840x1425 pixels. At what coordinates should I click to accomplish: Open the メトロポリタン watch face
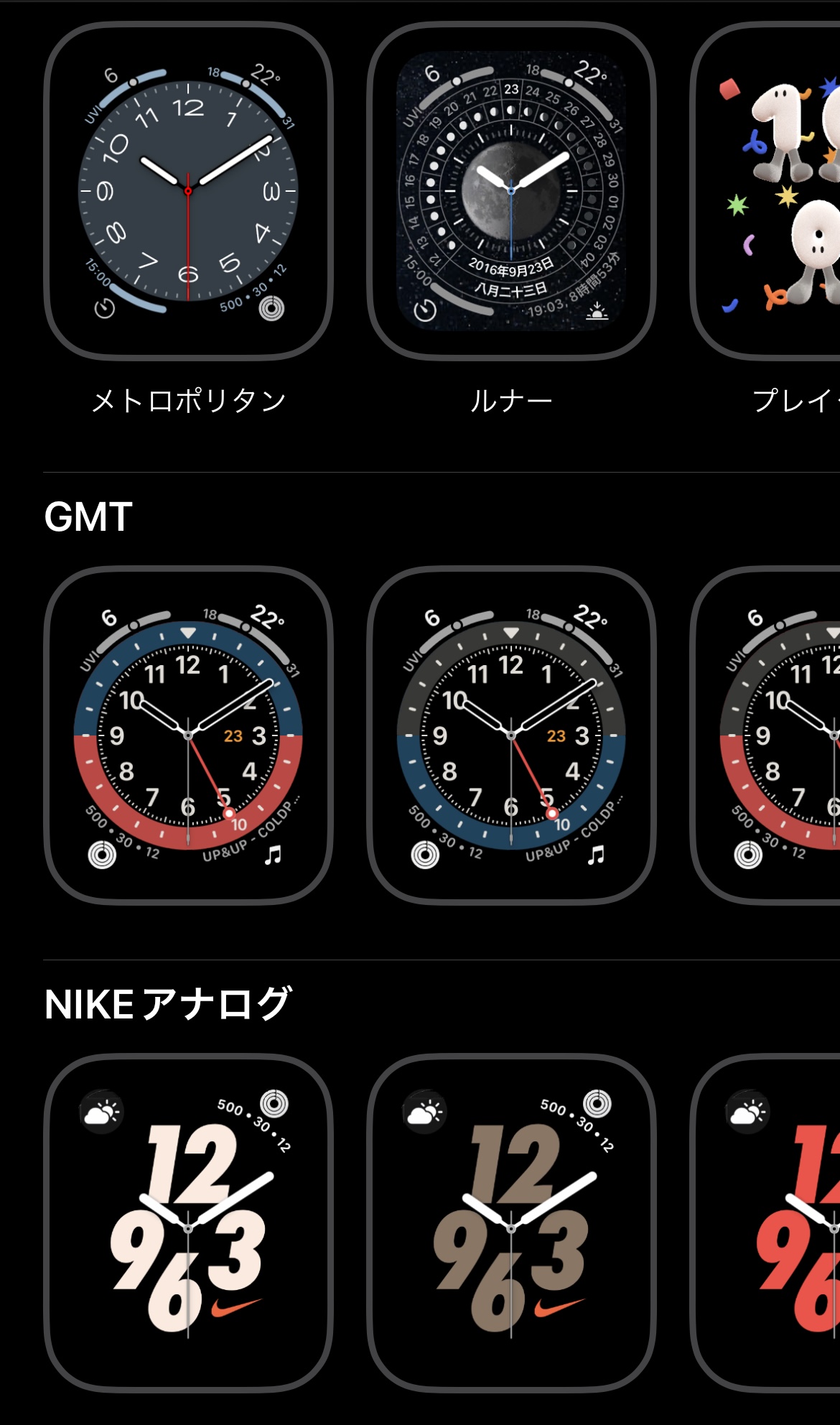(188, 191)
